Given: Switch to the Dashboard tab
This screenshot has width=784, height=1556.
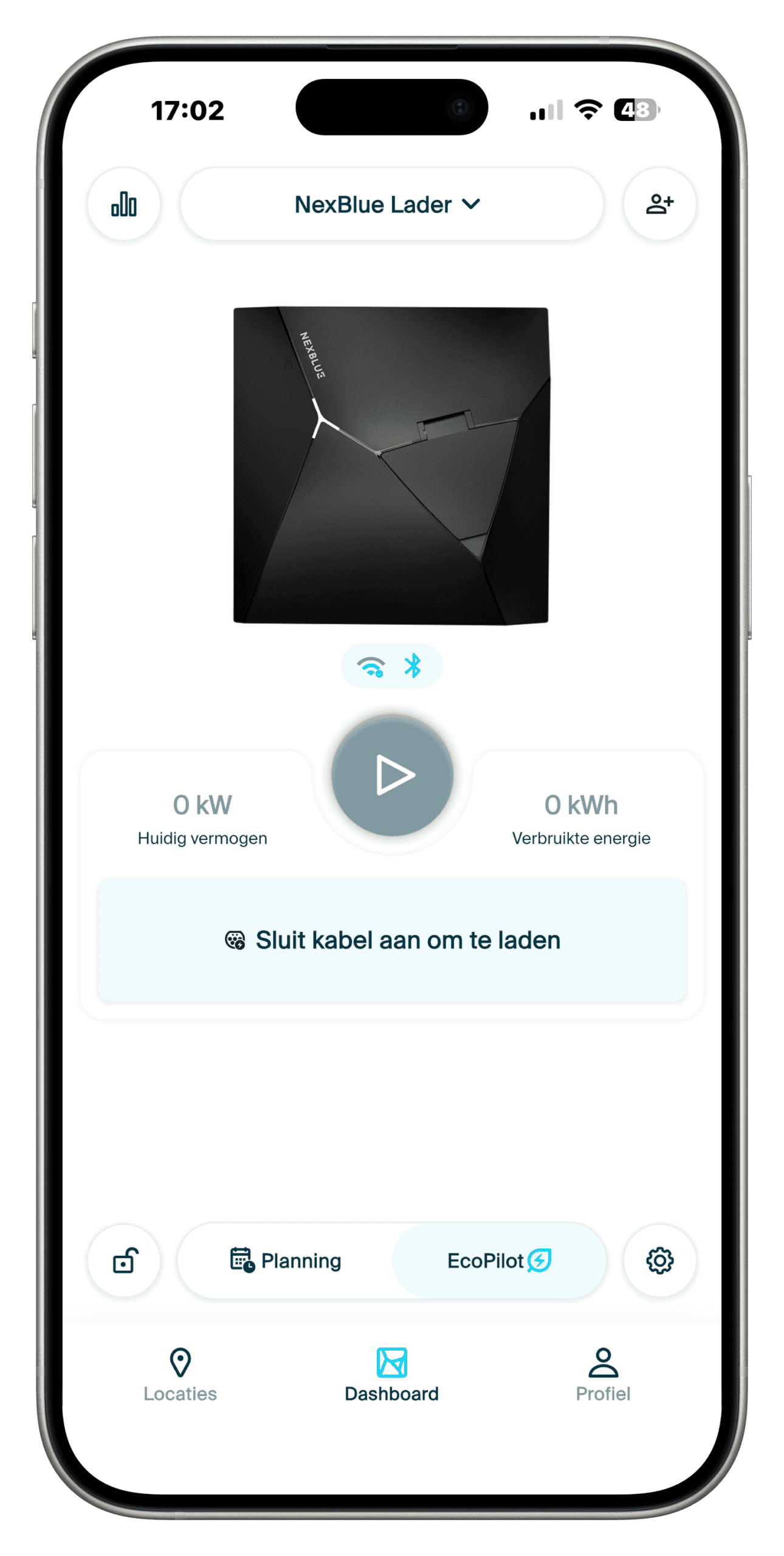Looking at the screenshot, I should click(391, 1375).
